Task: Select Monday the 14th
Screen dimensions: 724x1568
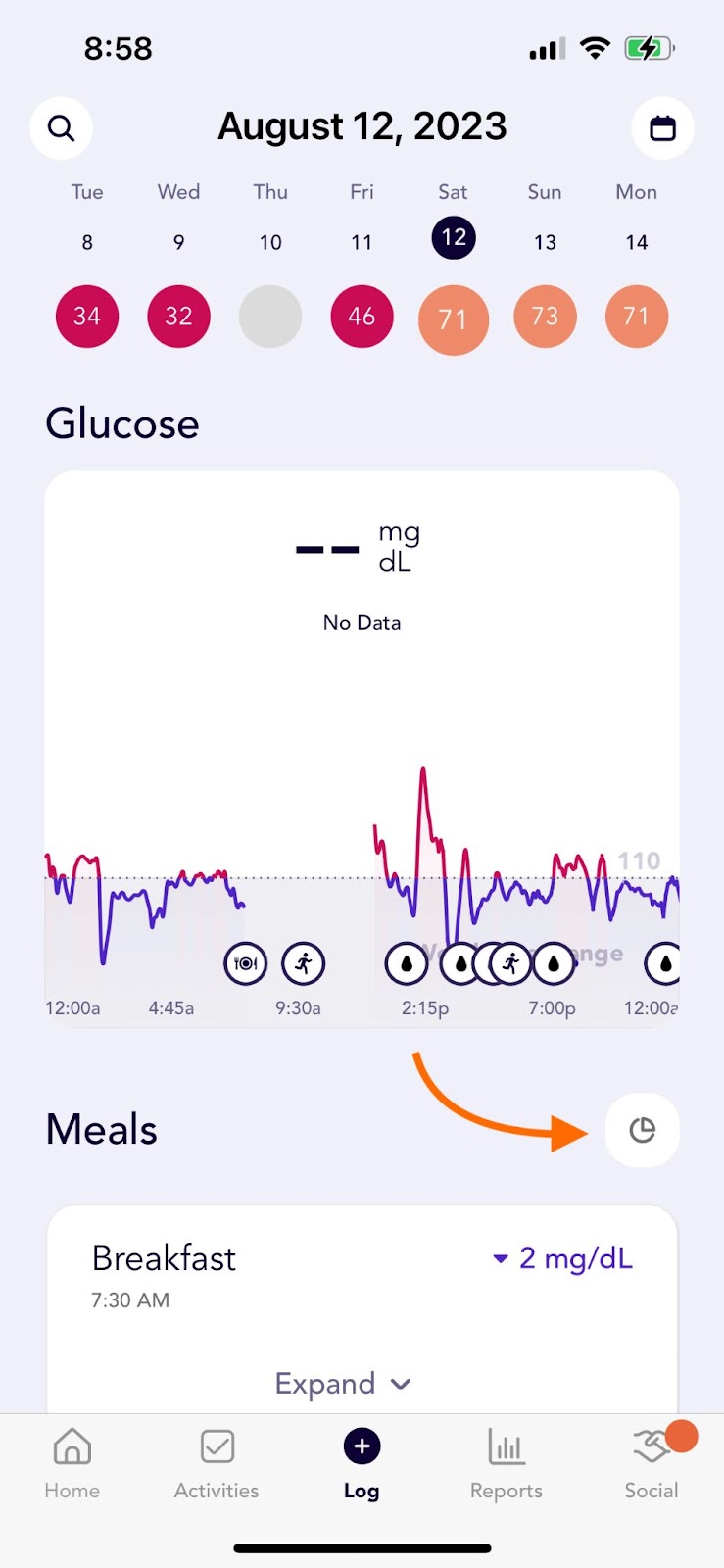Action: [x=637, y=242]
